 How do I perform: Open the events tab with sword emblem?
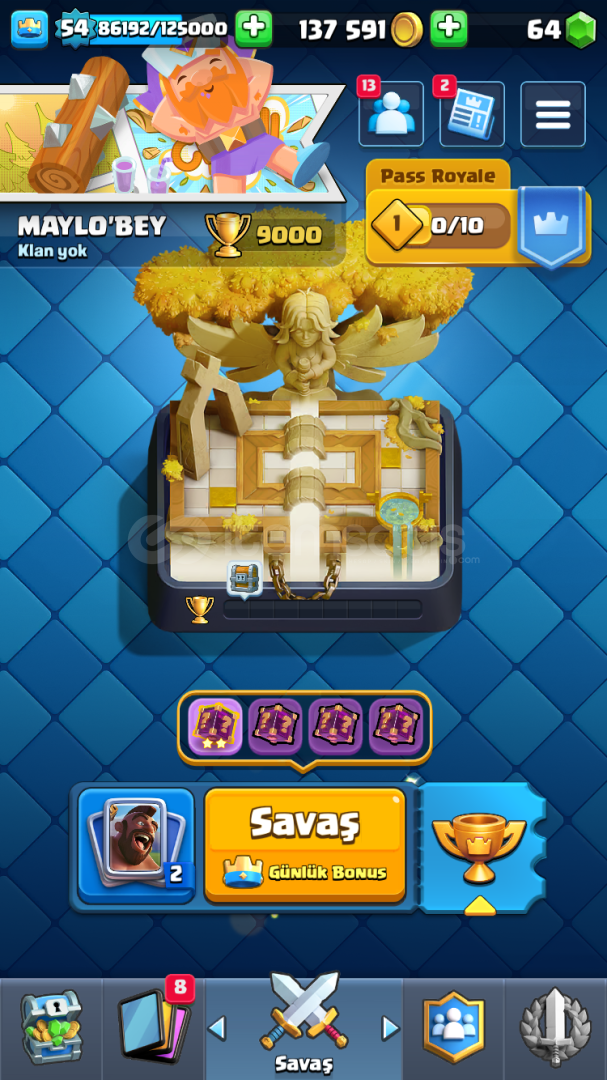coord(555,1027)
